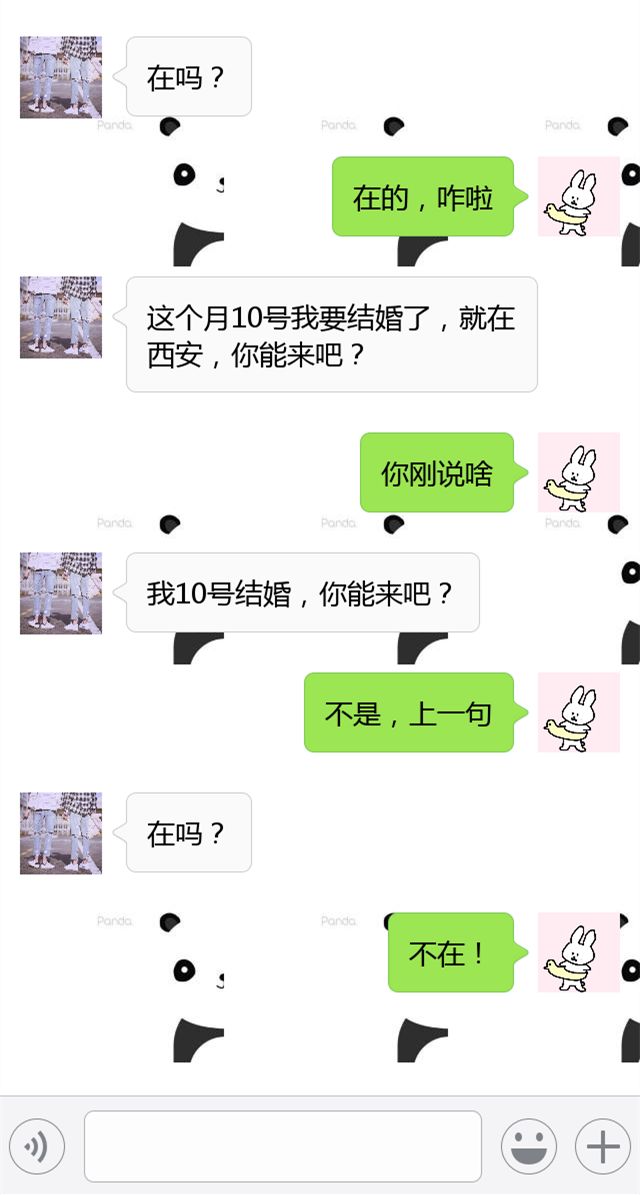
Task: Open rabbit avatar beside "不在！" reply
Action: pos(578,952)
